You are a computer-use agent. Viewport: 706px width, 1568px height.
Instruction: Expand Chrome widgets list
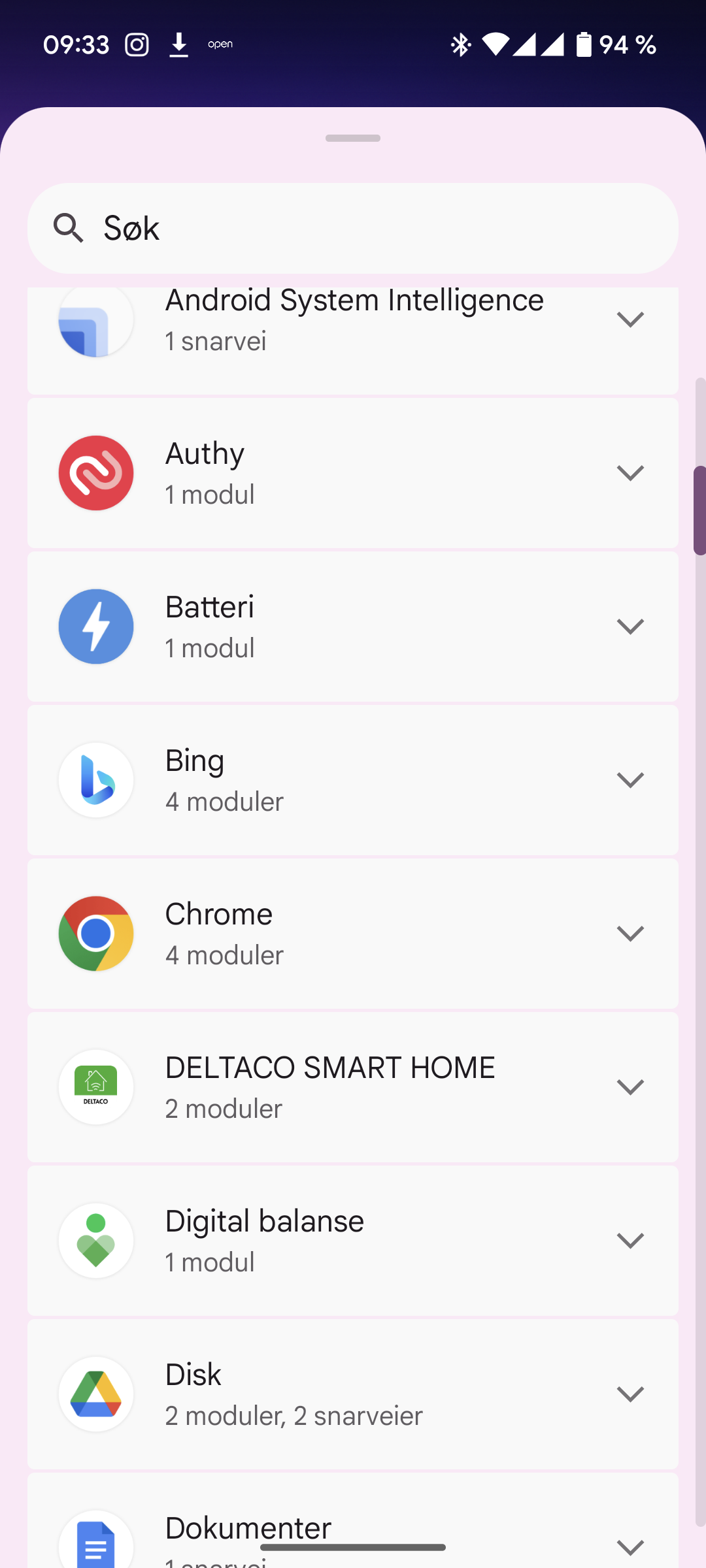click(x=630, y=934)
